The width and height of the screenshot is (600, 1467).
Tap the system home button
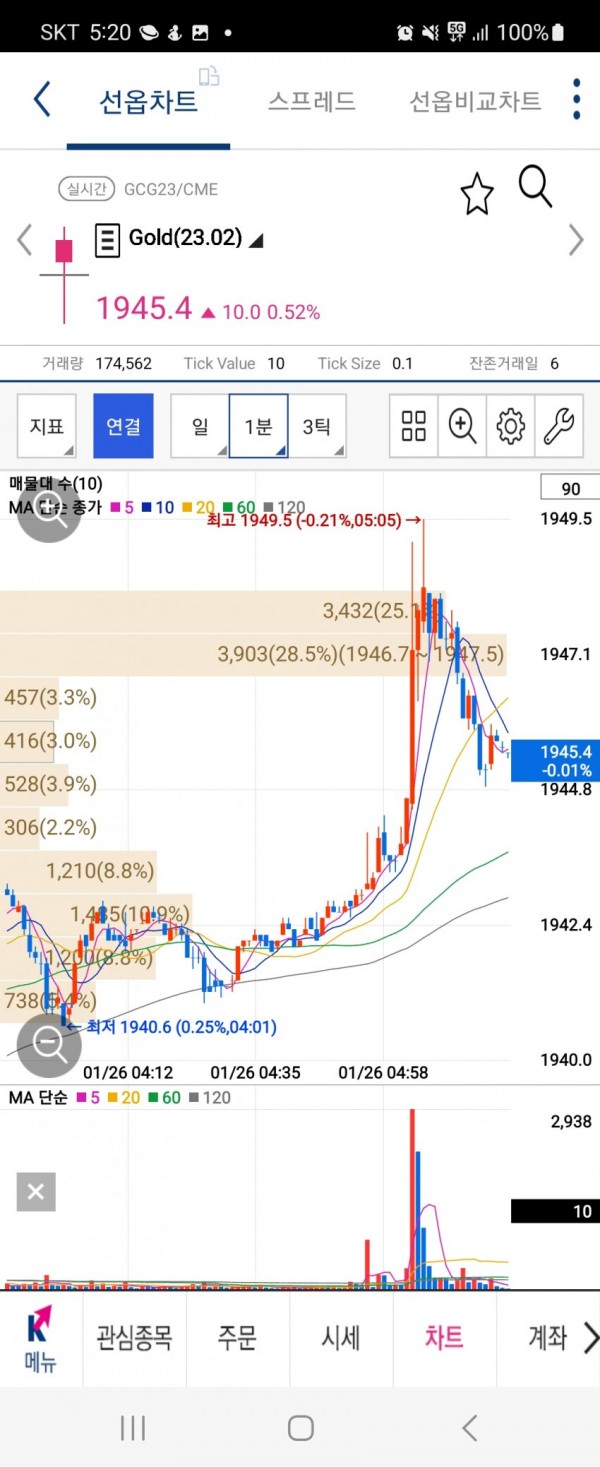coord(300,1428)
